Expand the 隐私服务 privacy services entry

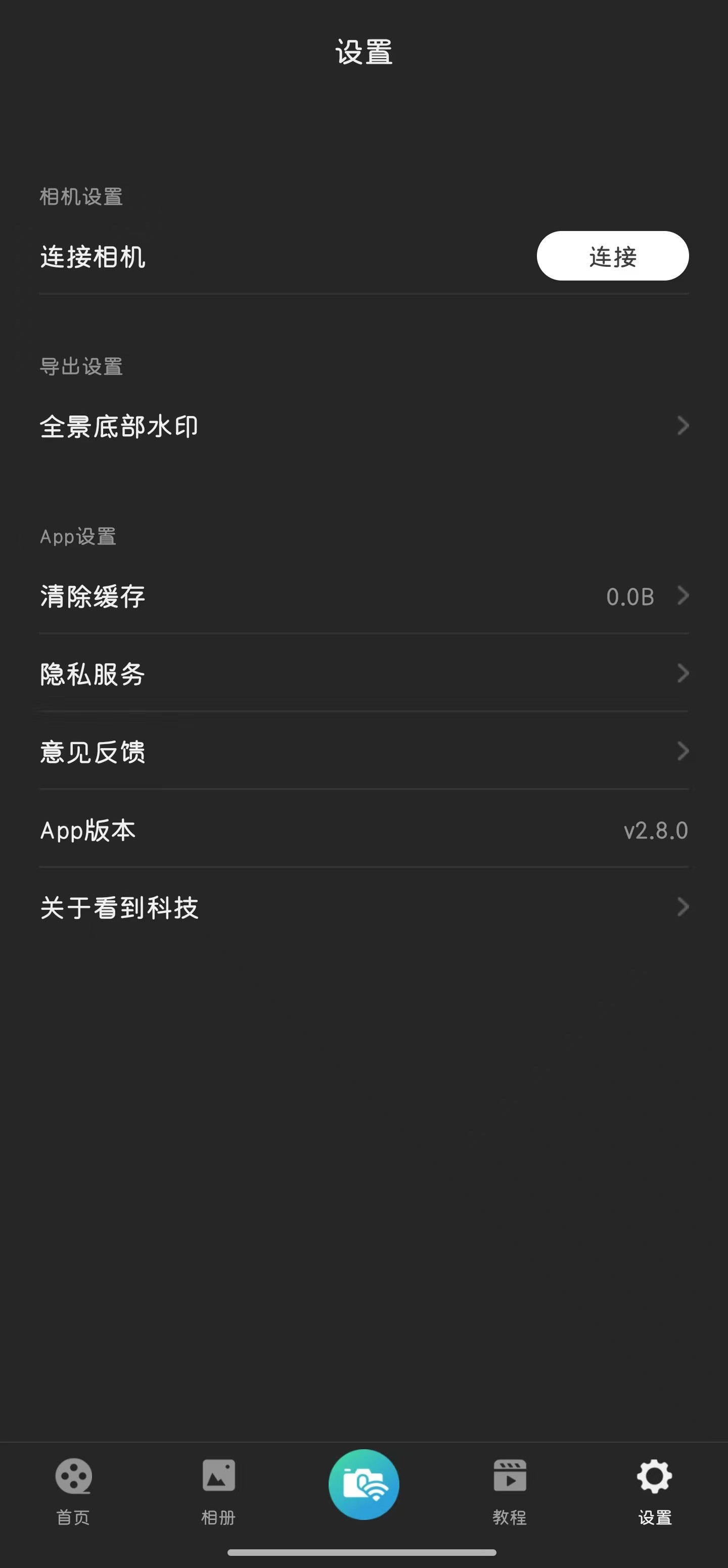tap(363, 674)
